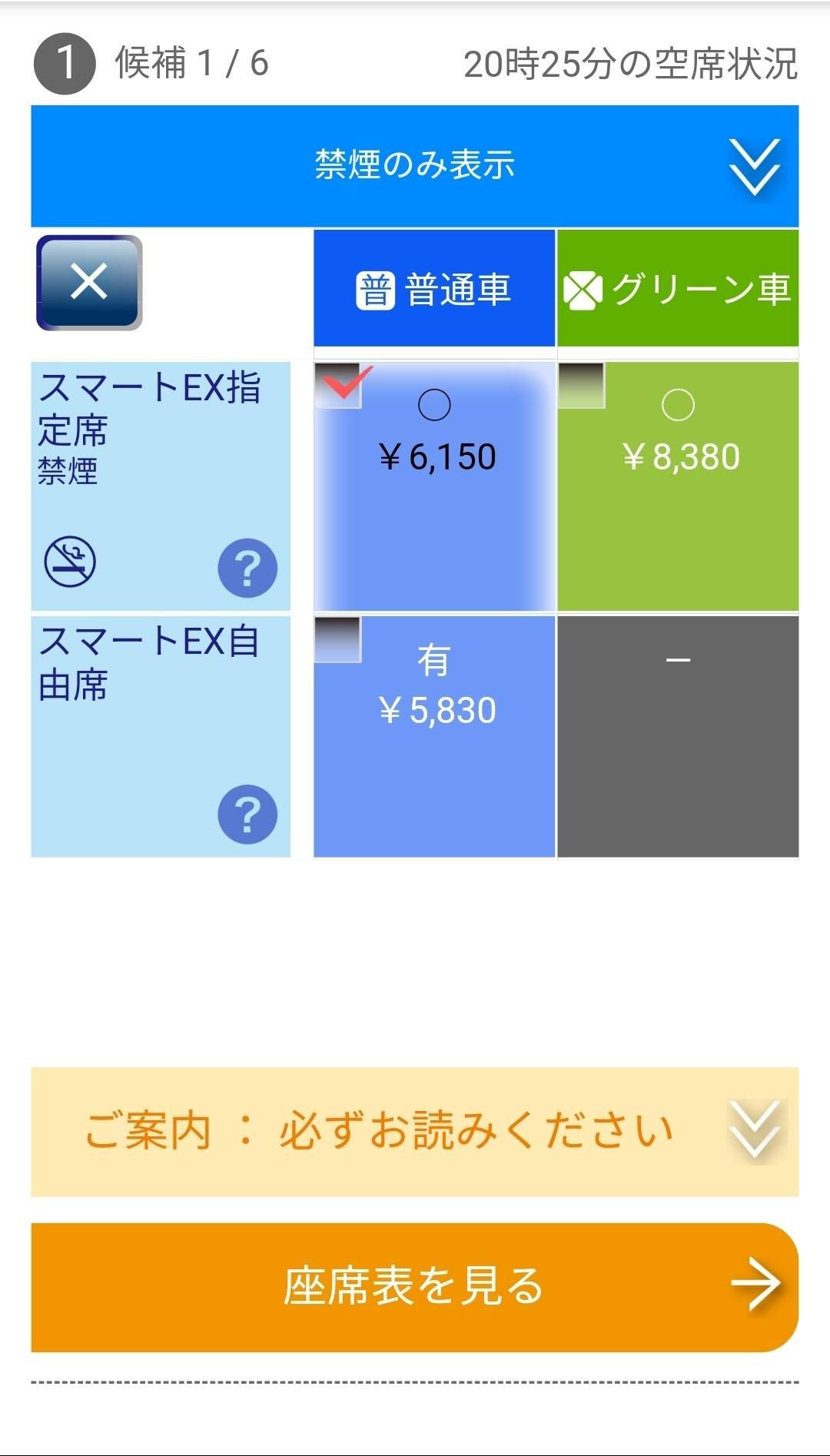
Task: Open help for スマートEX自由席
Action: click(x=247, y=814)
